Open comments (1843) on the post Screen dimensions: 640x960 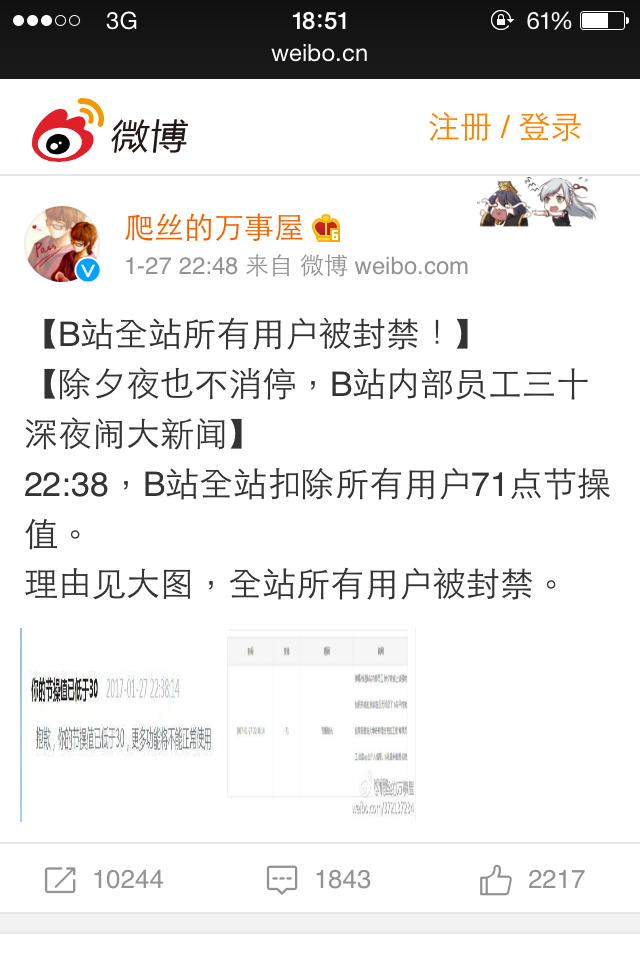tap(319, 879)
